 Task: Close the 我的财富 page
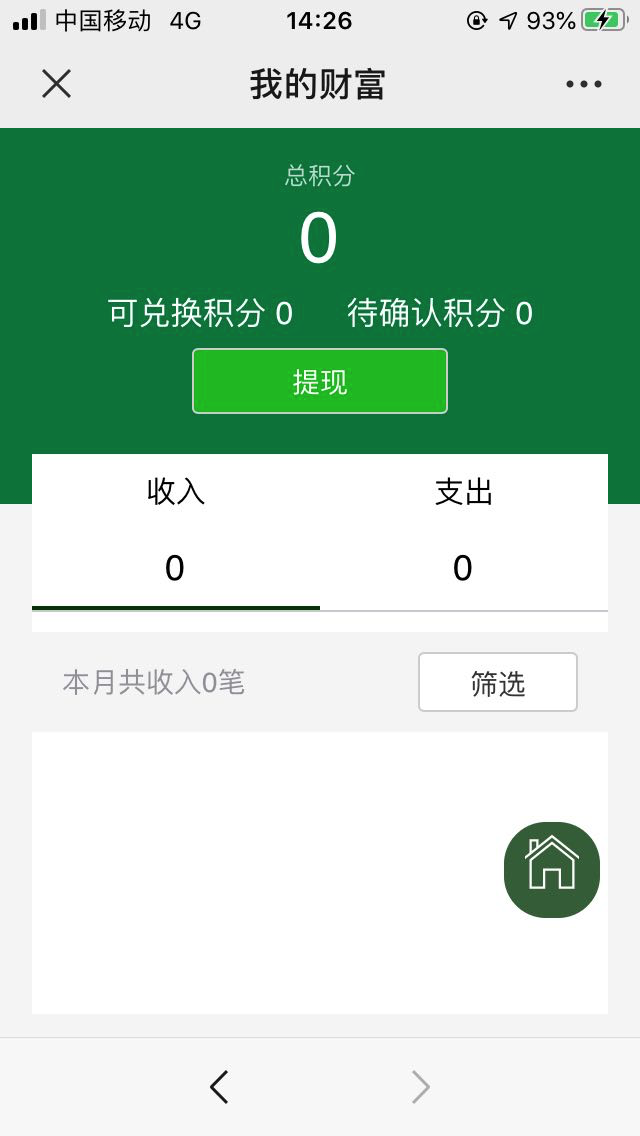(56, 84)
